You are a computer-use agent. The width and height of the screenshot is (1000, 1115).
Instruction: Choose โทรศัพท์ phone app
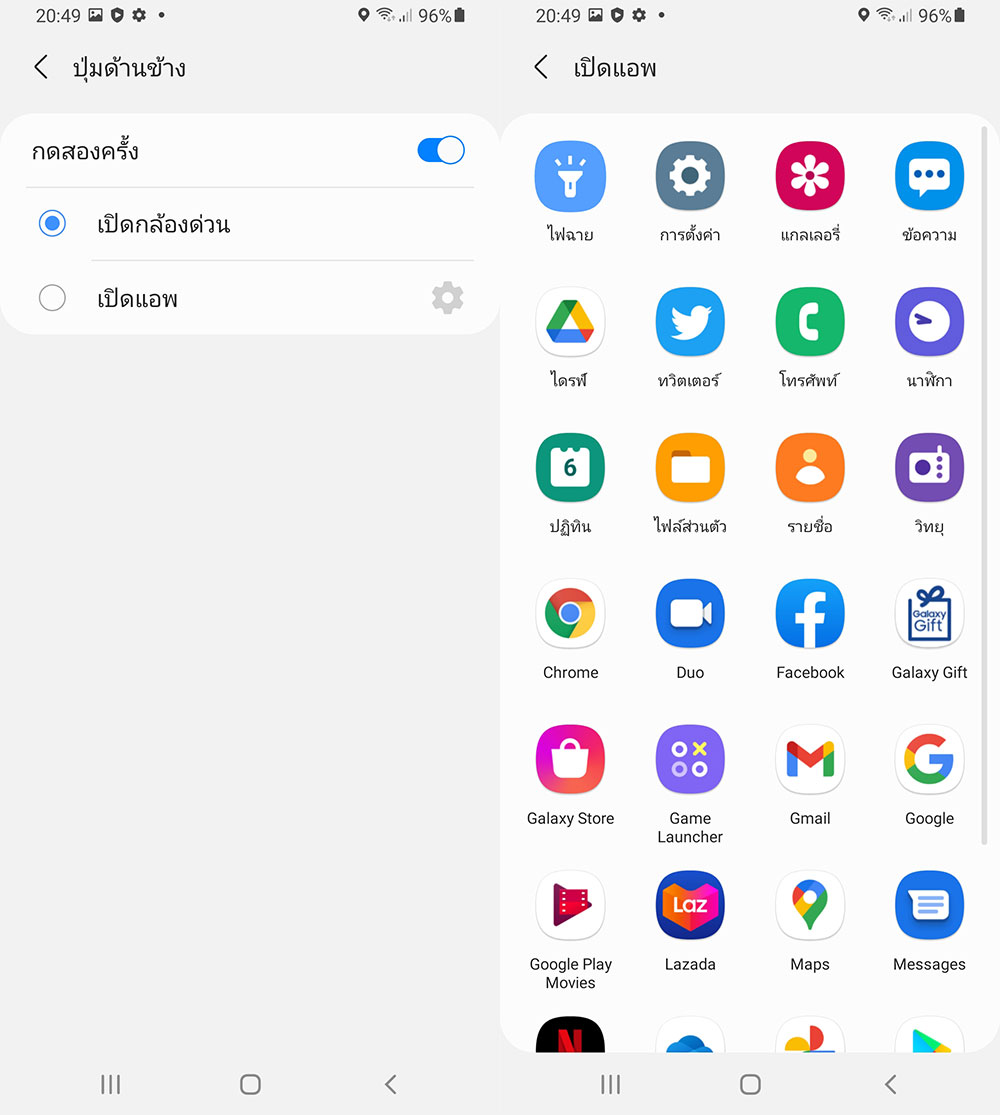point(810,322)
